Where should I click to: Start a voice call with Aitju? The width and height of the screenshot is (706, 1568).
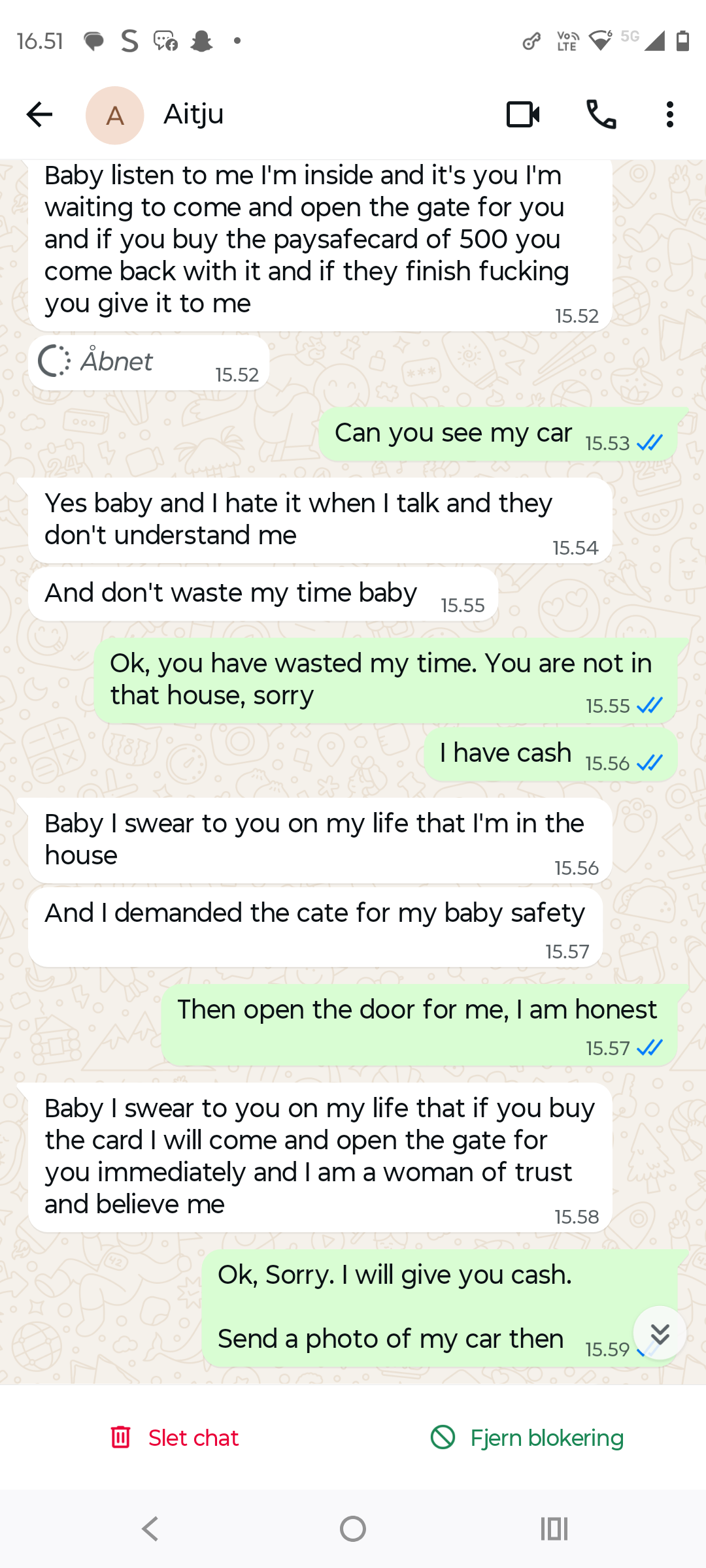pyautogui.click(x=601, y=115)
